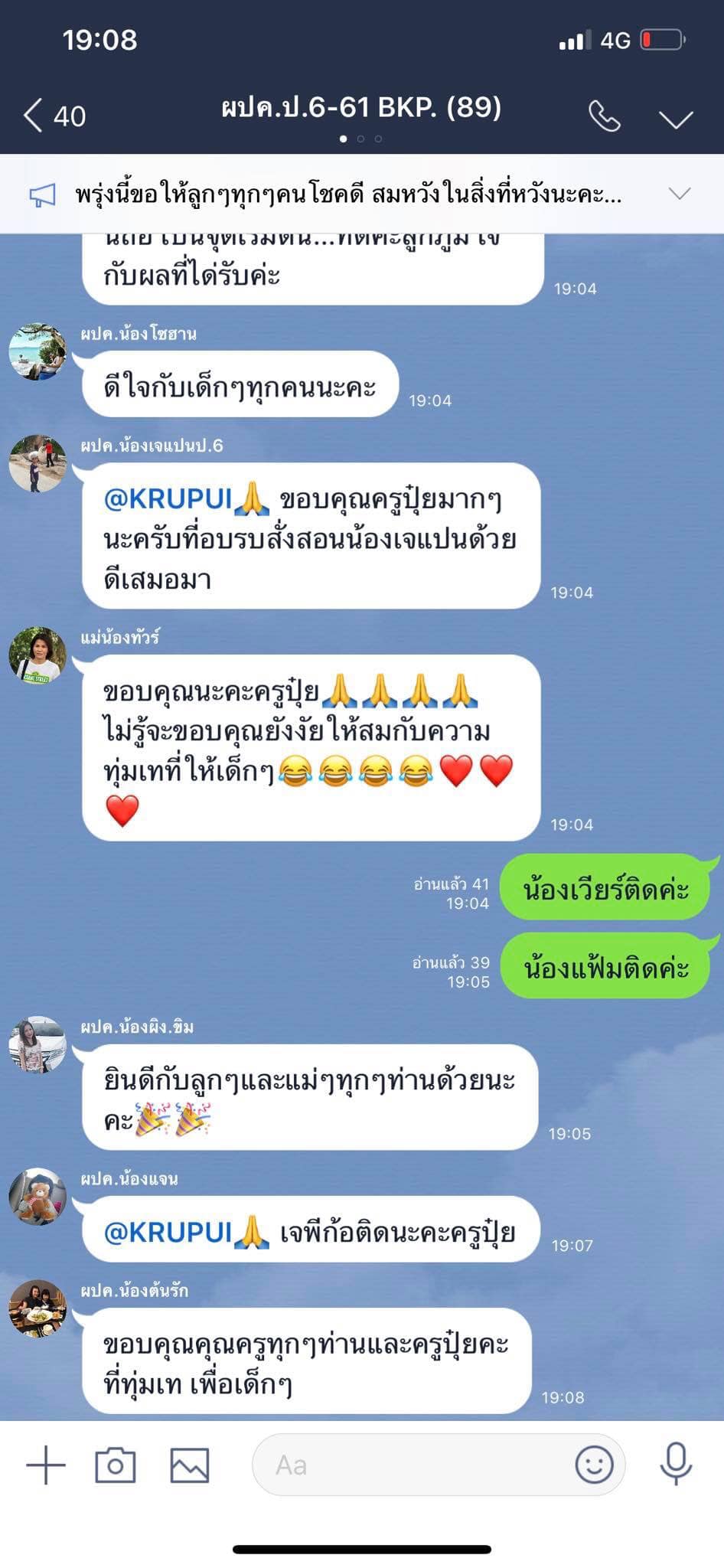Open avatar of ผปค.น้องผิง.ขิม
The width and height of the screenshot is (724, 1568).
tap(38, 1044)
